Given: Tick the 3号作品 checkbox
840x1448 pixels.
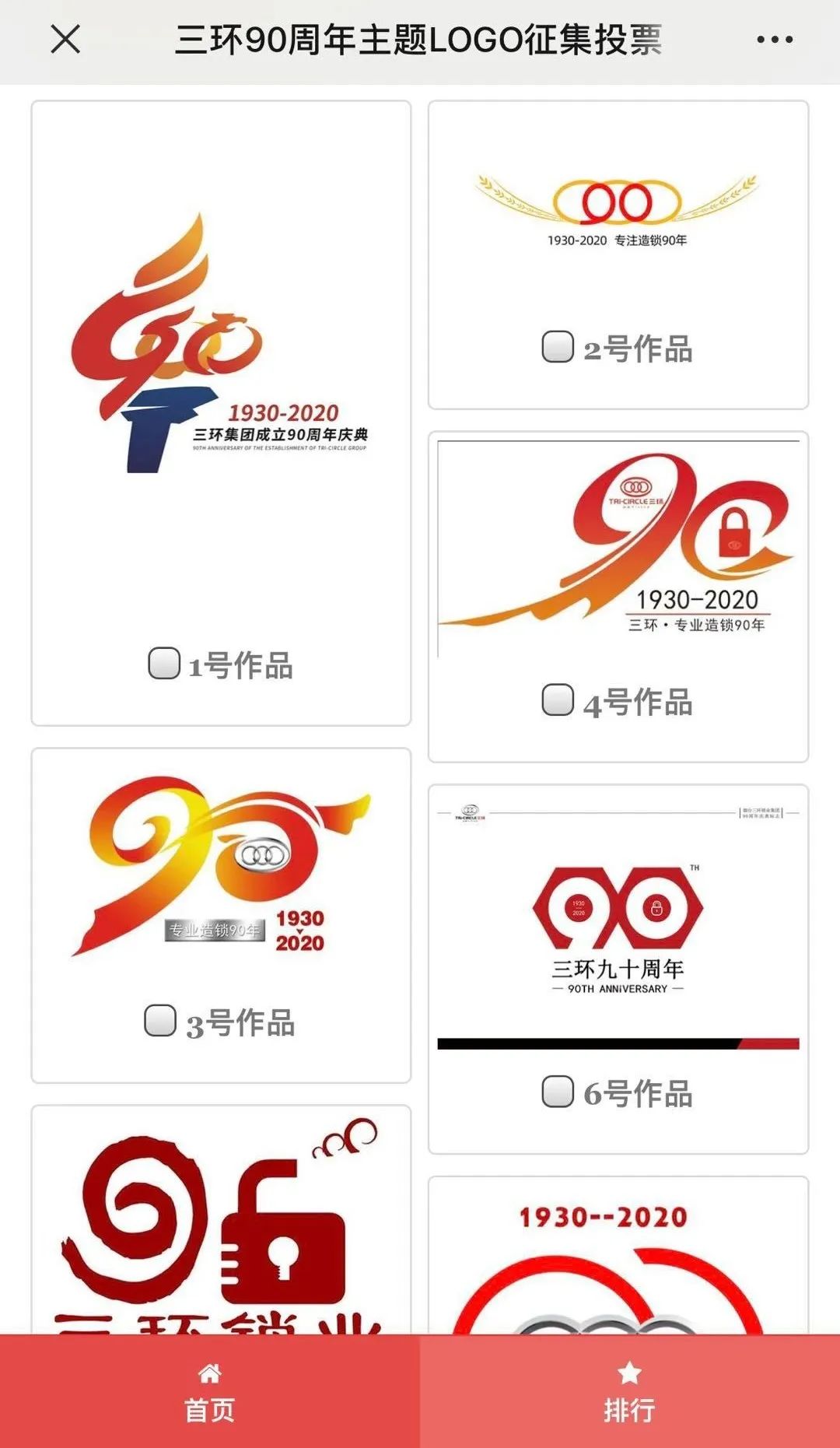Looking at the screenshot, I should (160, 1020).
